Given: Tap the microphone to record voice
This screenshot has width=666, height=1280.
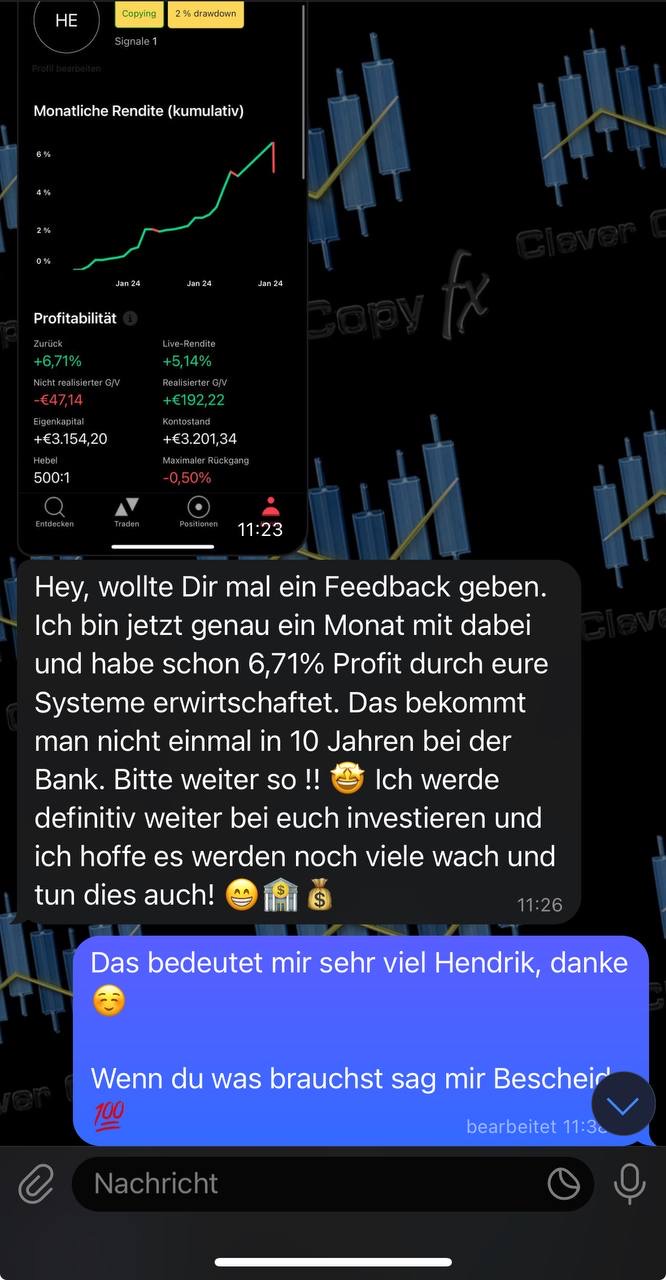Looking at the screenshot, I should click(x=629, y=1184).
